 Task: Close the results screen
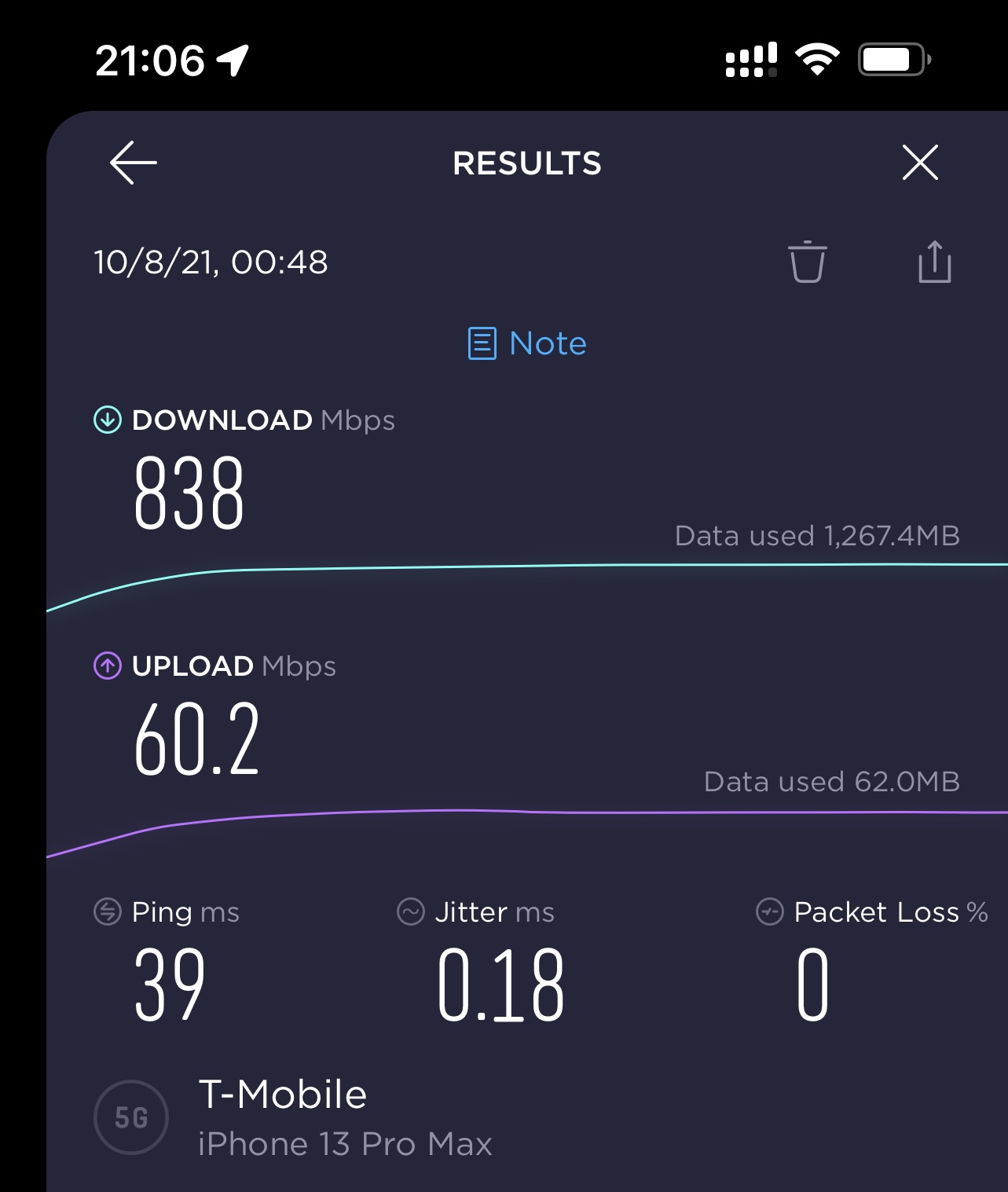tap(920, 163)
